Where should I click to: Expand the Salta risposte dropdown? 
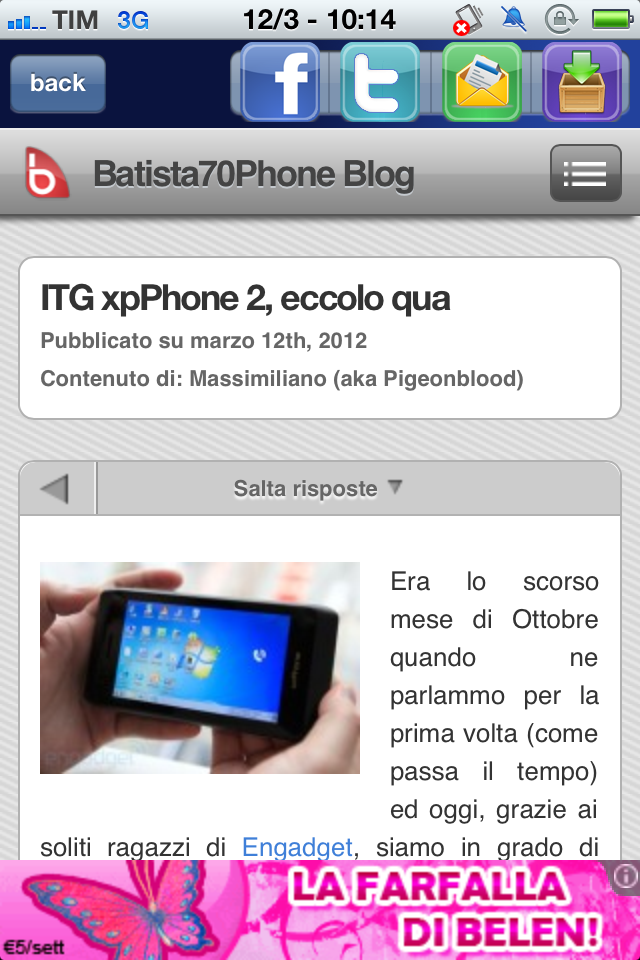(318, 489)
